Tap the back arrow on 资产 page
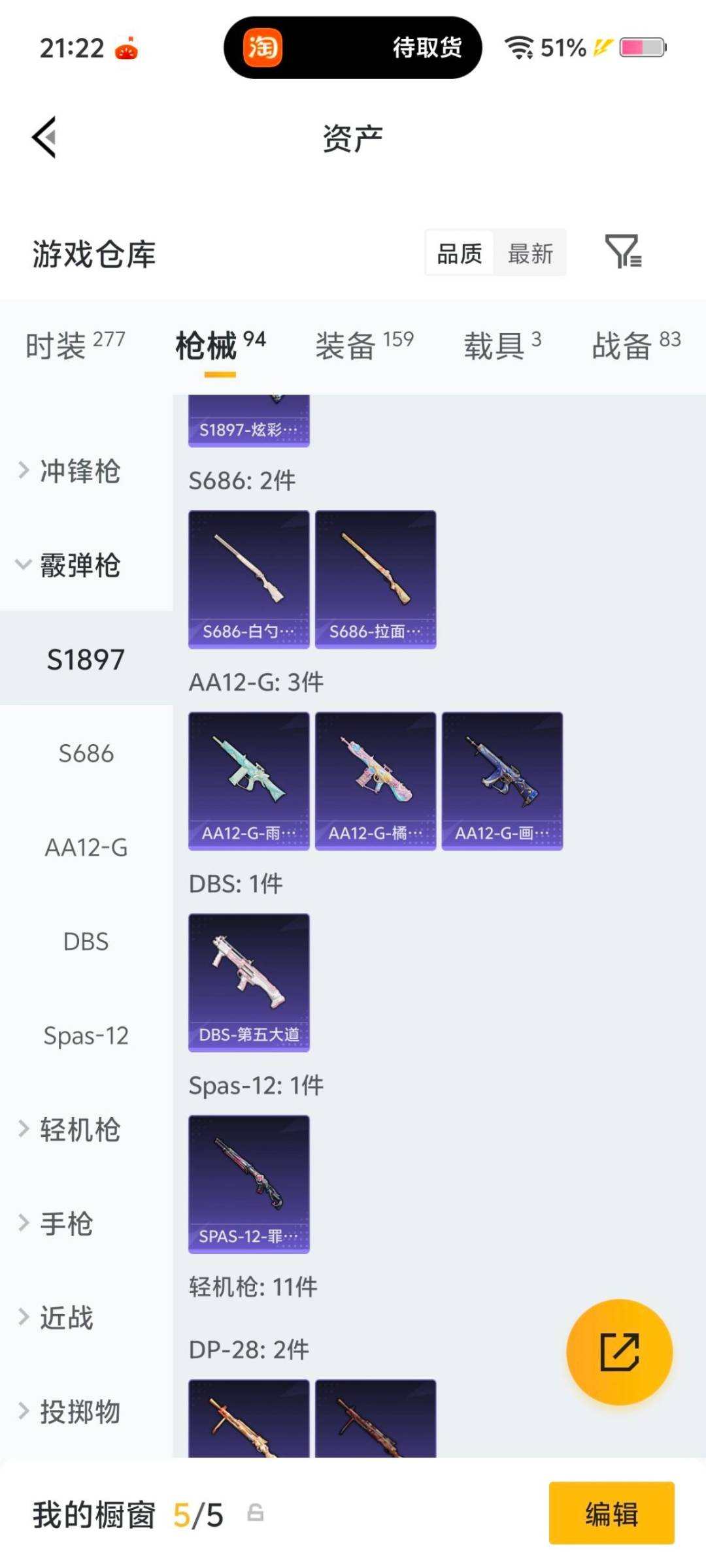The width and height of the screenshot is (706, 1568). coord(43,137)
